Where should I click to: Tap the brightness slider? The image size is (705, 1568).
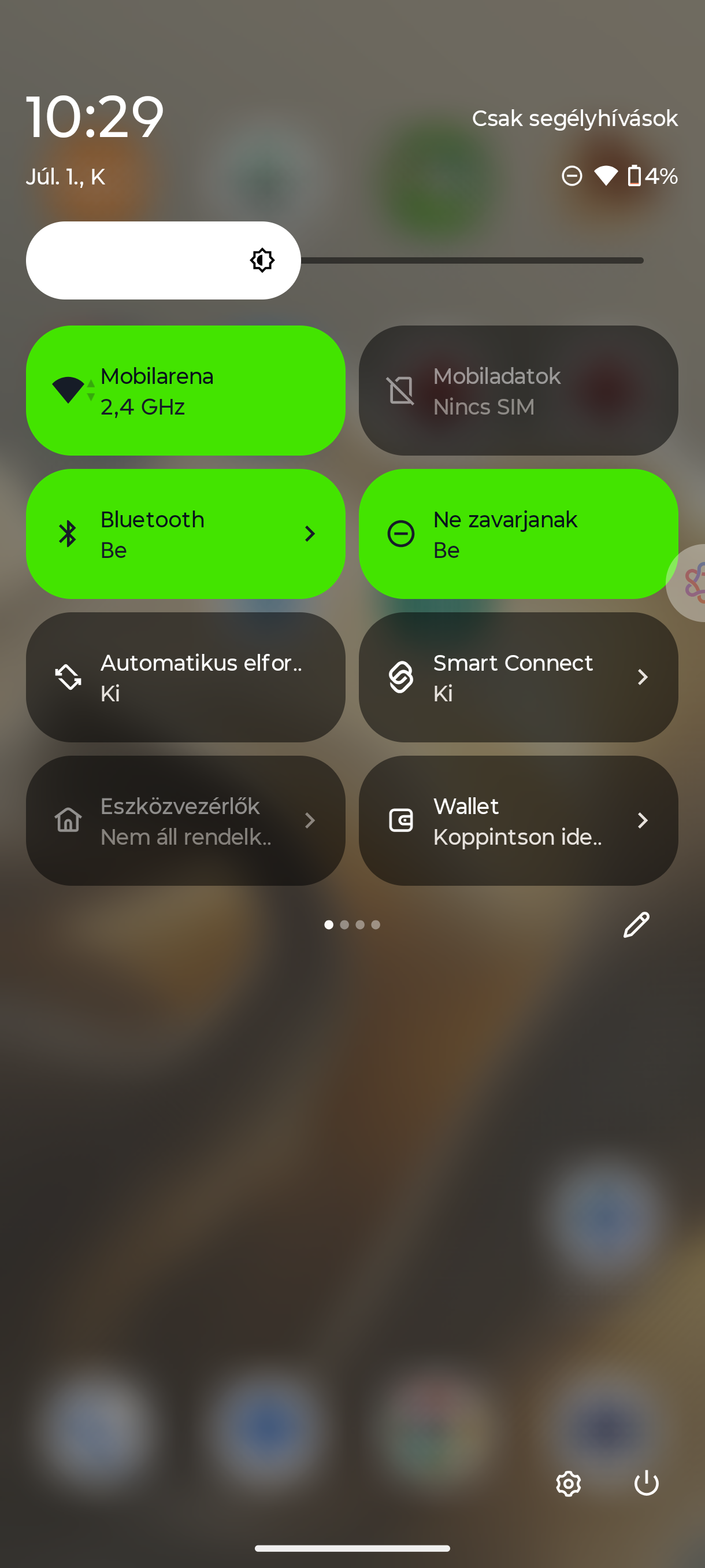click(x=335, y=261)
